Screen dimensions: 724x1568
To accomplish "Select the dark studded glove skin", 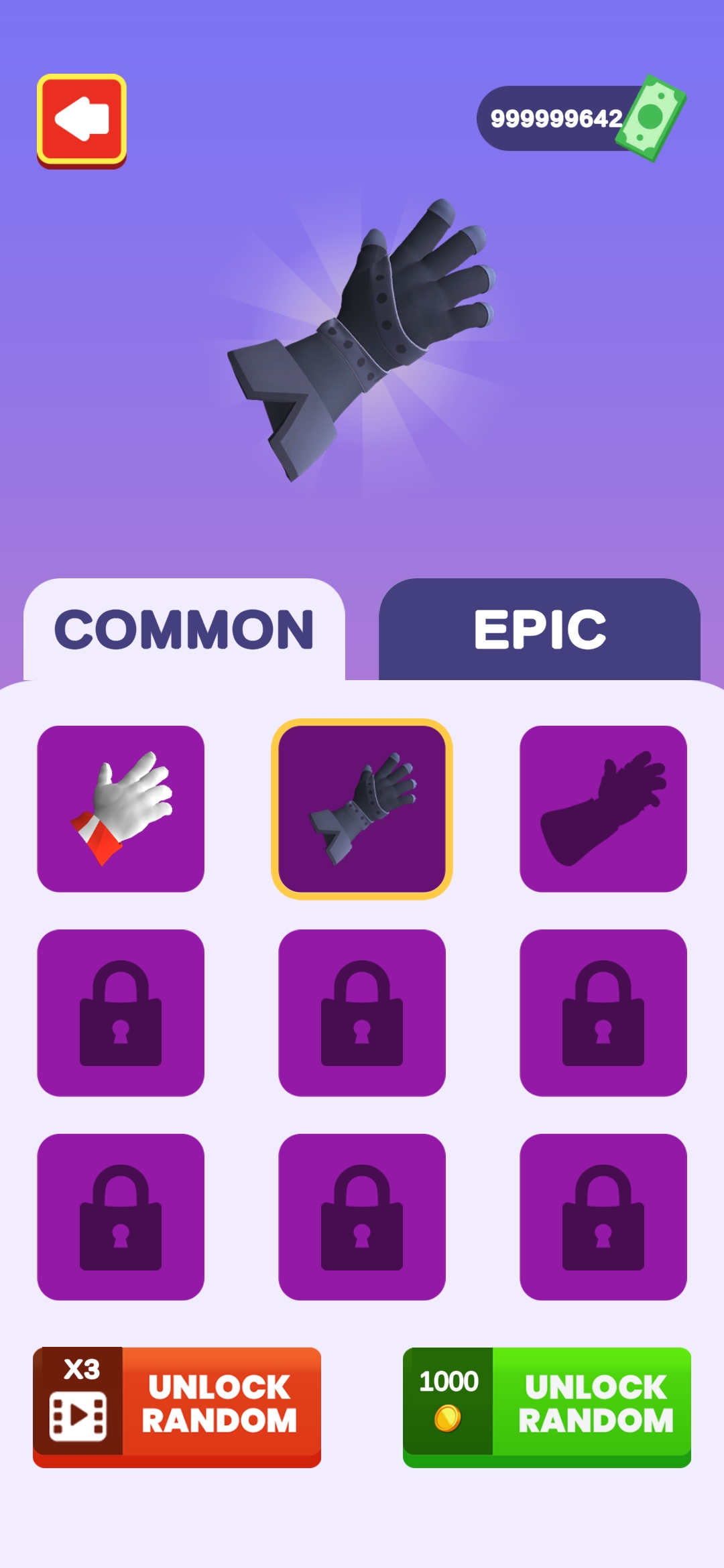I will 362,809.
